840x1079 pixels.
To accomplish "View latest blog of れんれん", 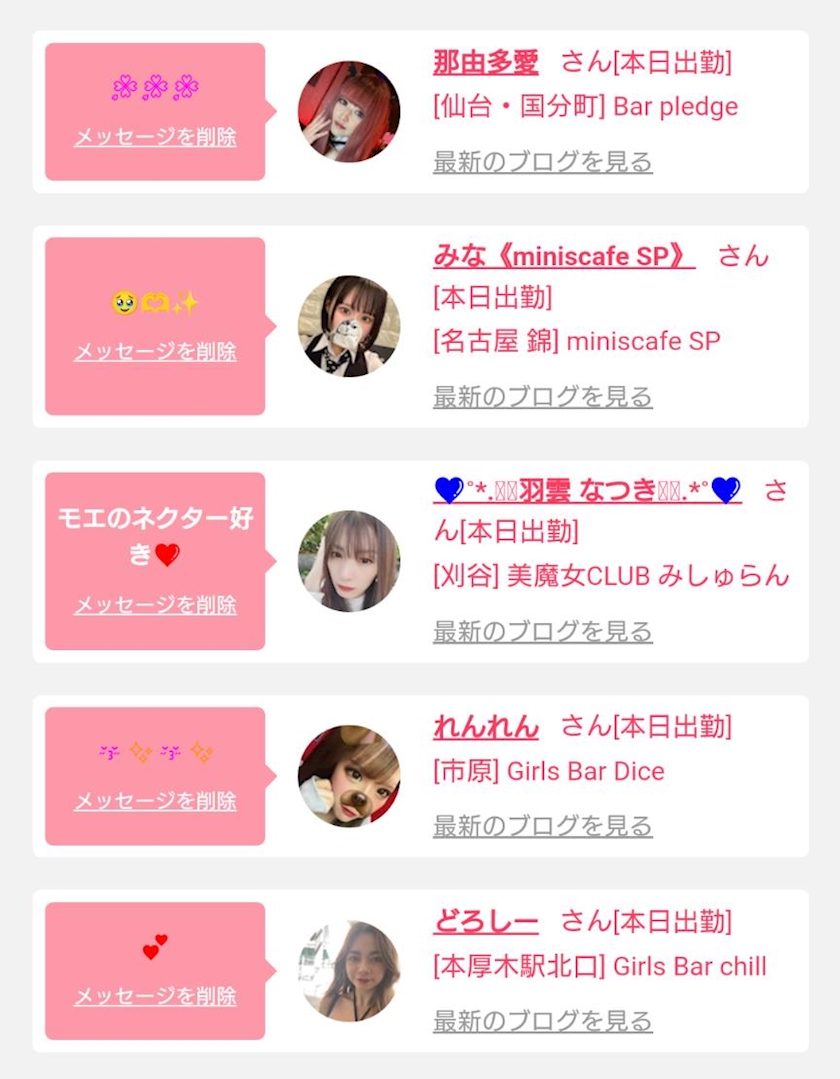I will pos(543,826).
